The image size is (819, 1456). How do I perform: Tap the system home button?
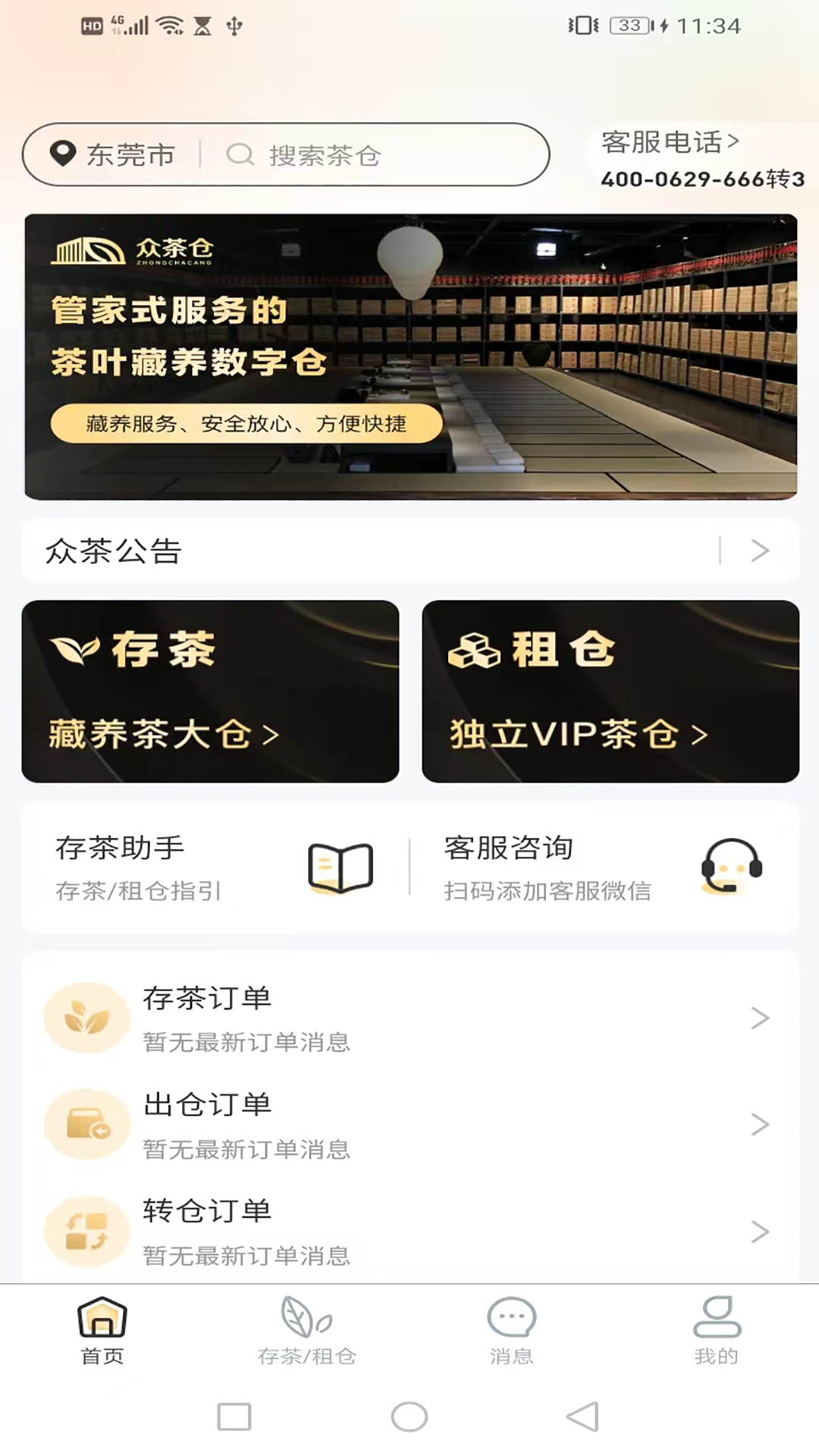[409, 1417]
